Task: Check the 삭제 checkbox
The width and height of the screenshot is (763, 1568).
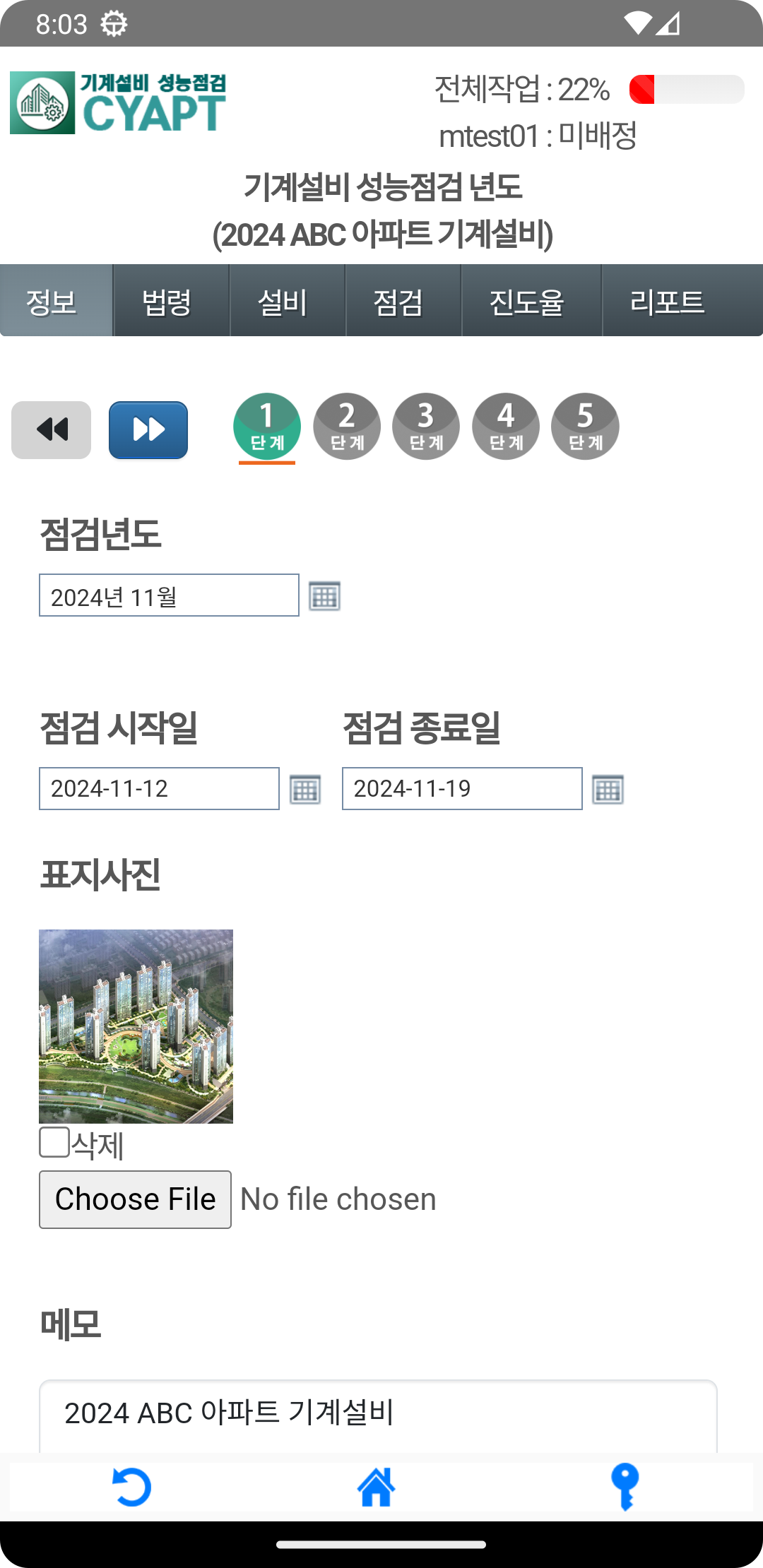Action: click(54, 1142)
